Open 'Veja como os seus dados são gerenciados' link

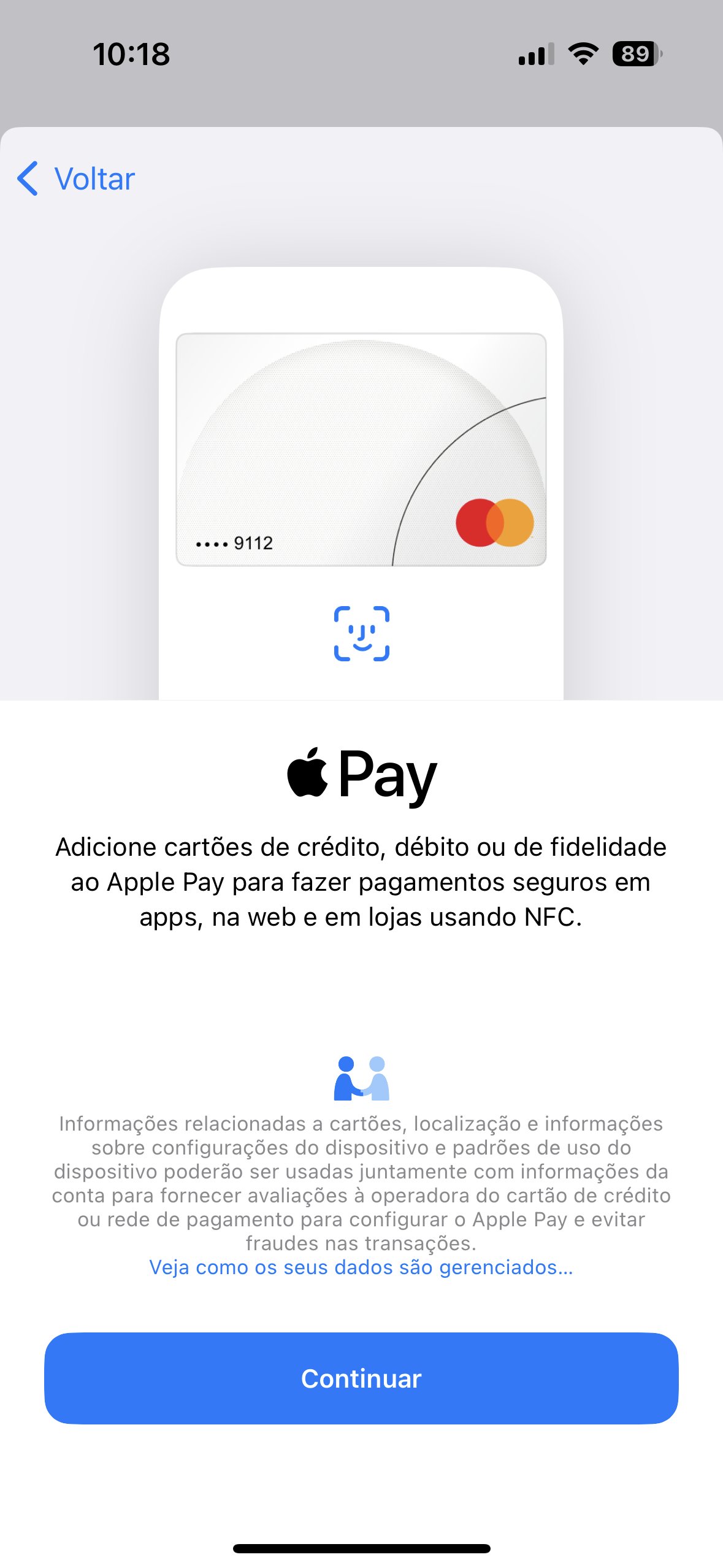coord(361,1267)
